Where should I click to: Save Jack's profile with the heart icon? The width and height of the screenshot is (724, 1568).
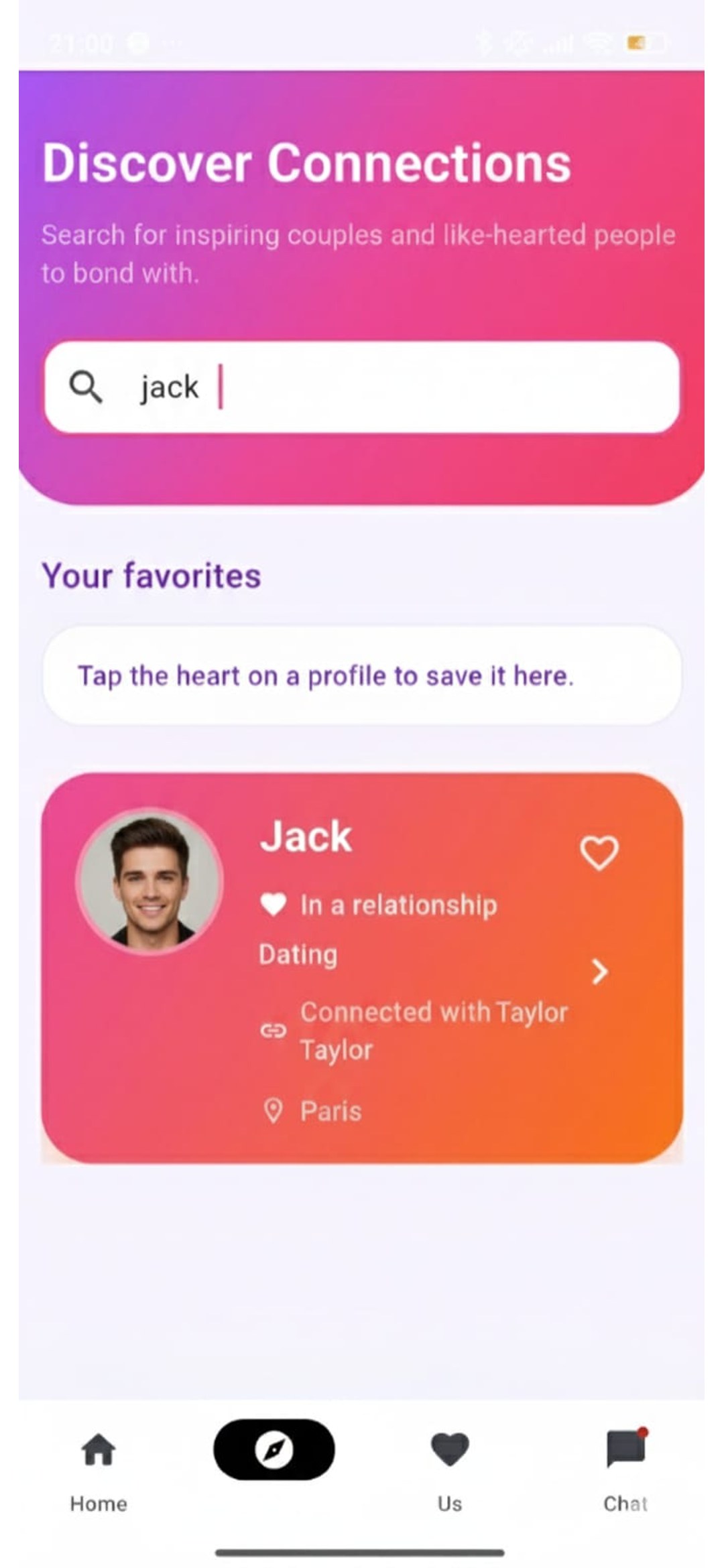click(x=599, y=853)
